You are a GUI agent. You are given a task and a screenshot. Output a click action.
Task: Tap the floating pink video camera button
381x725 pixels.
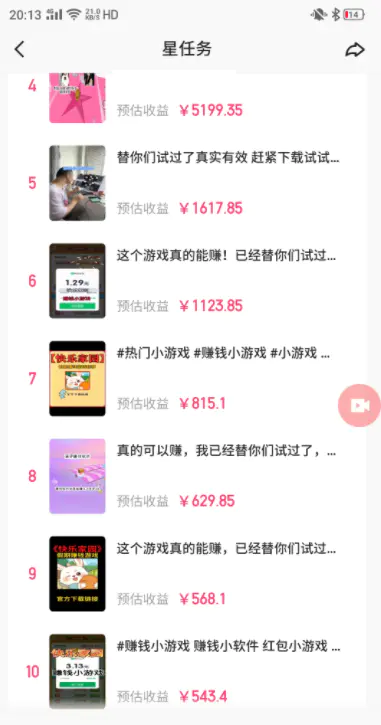(359, 405)
